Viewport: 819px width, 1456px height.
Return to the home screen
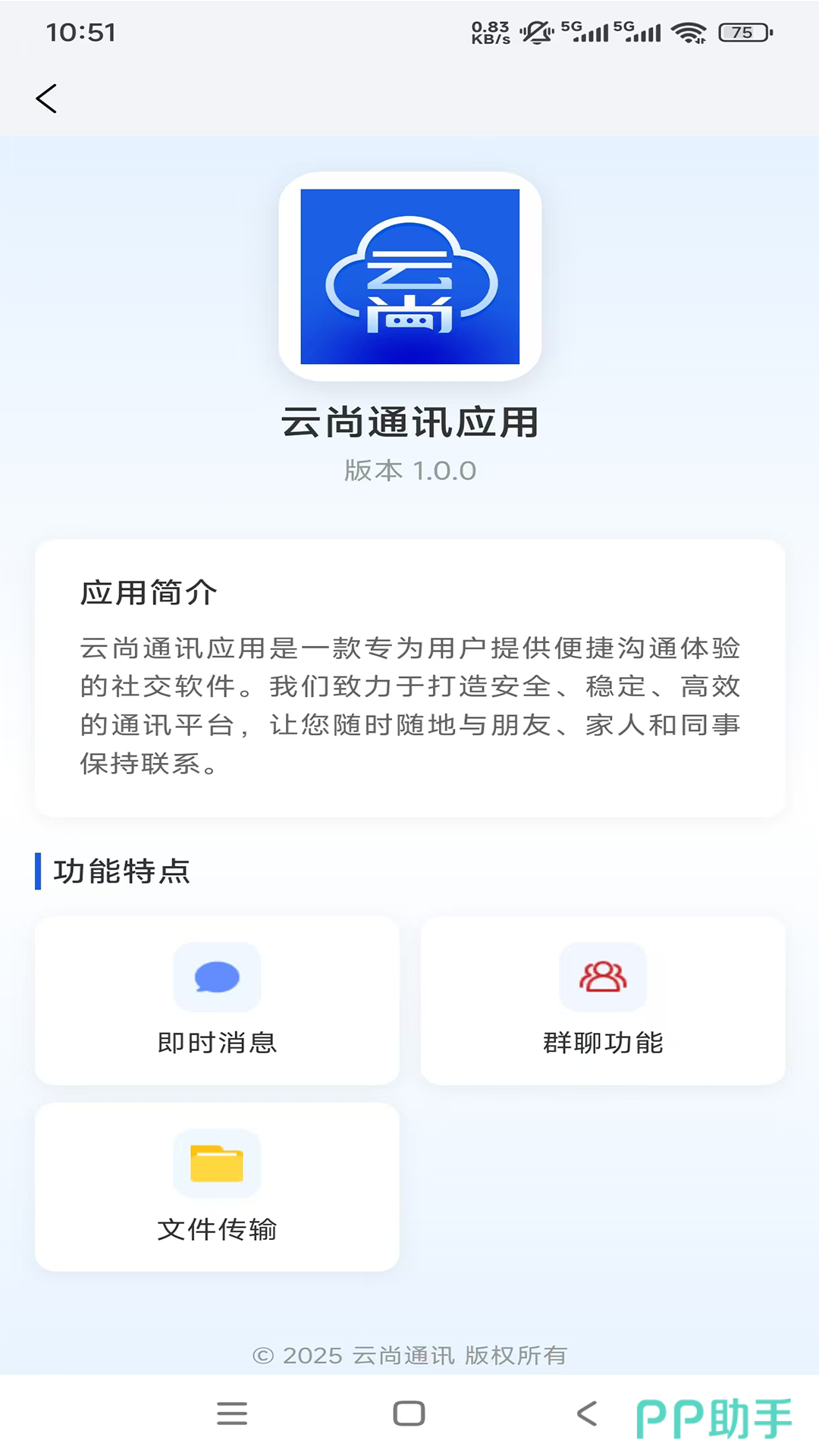(409, 1414)
